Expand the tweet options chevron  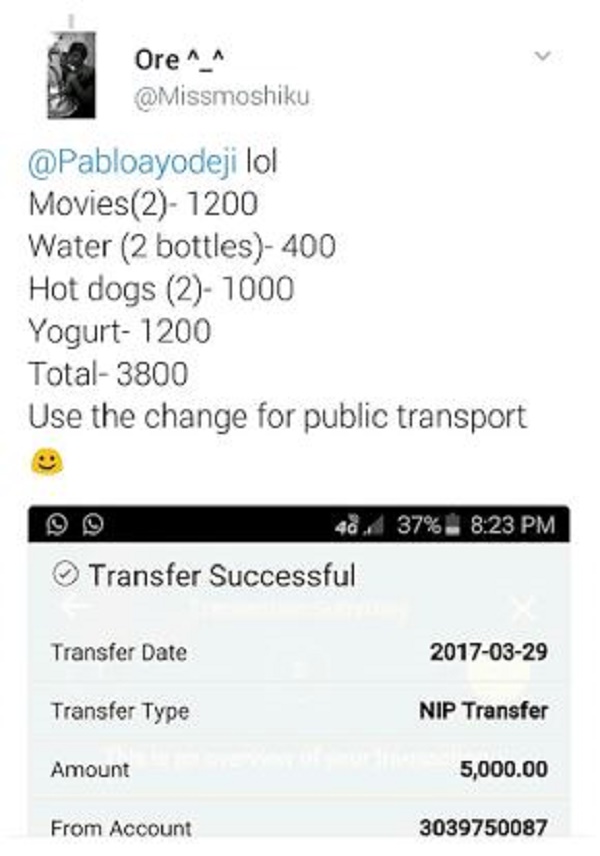(x=542, y=56)
